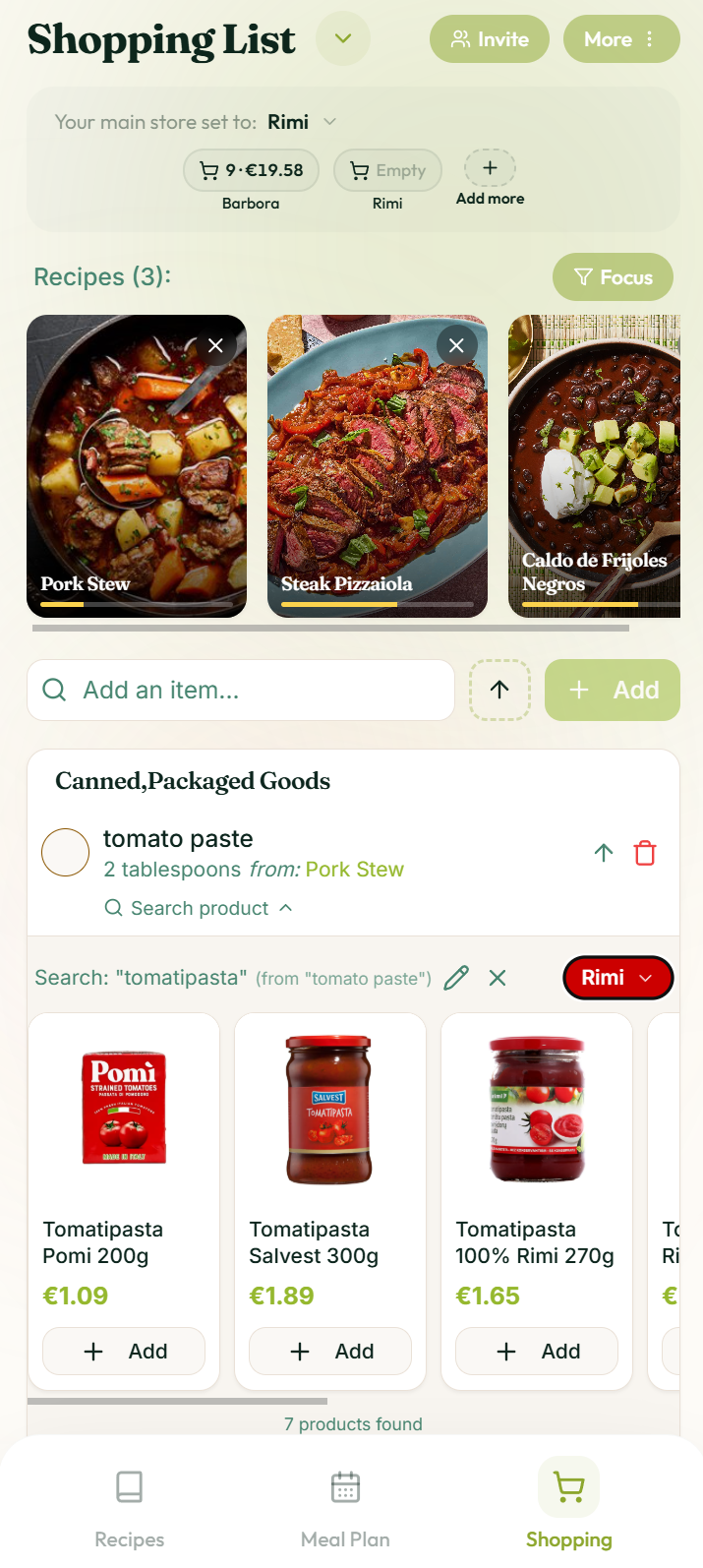The height and width of the screenshot is (1568, 703).
Task: Switch the search store from Rimi
Action: click(616, 978)
